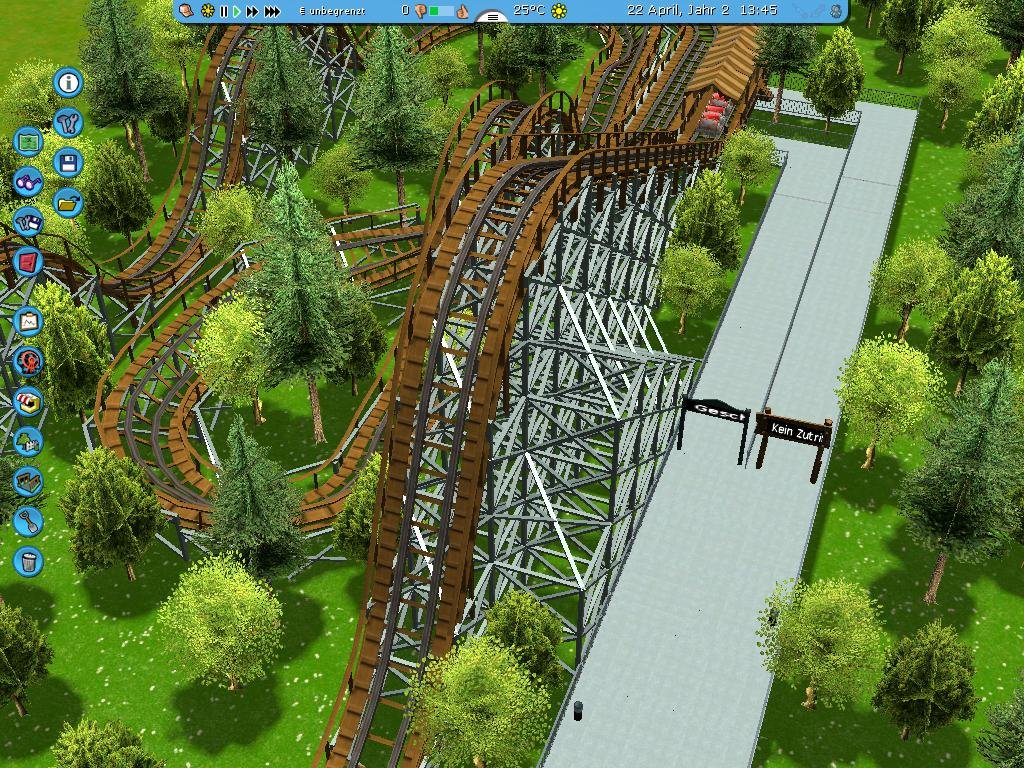Expand the top bar menu handle

[x=491, y=17]
